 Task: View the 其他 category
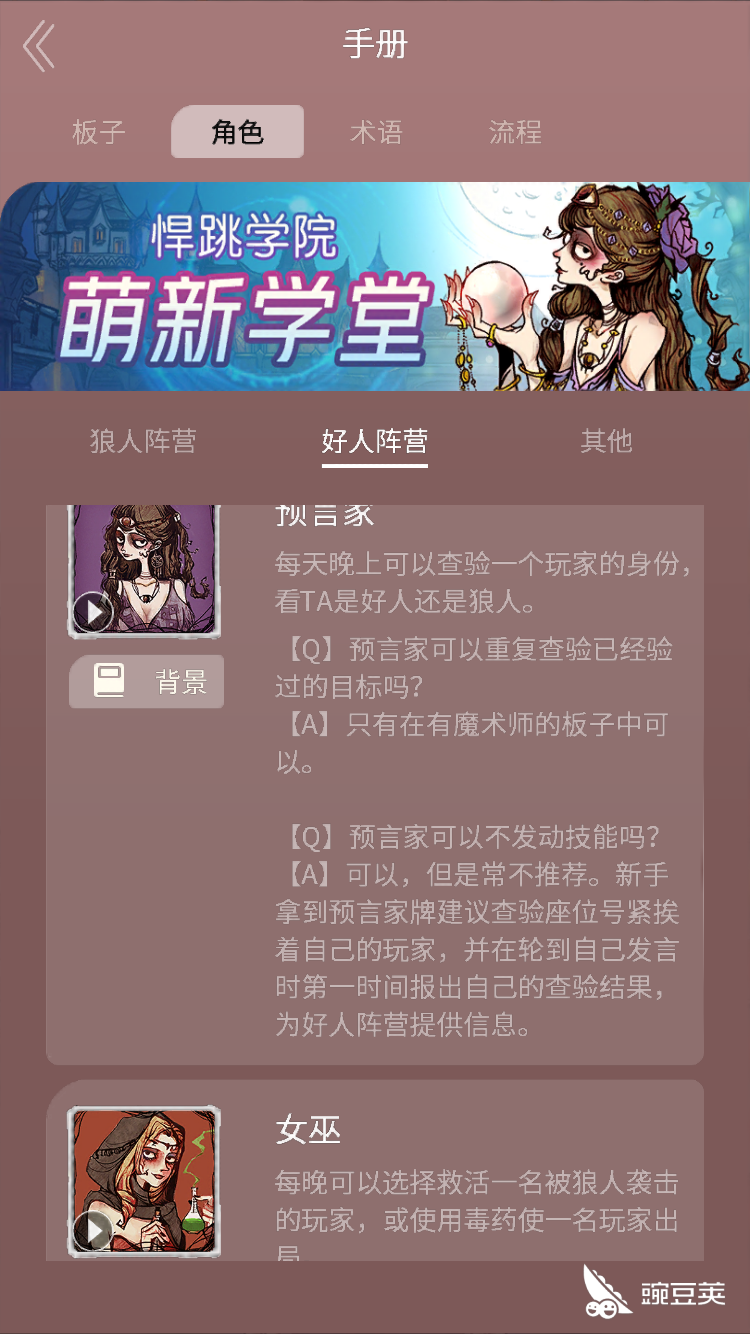coord(606,441)
